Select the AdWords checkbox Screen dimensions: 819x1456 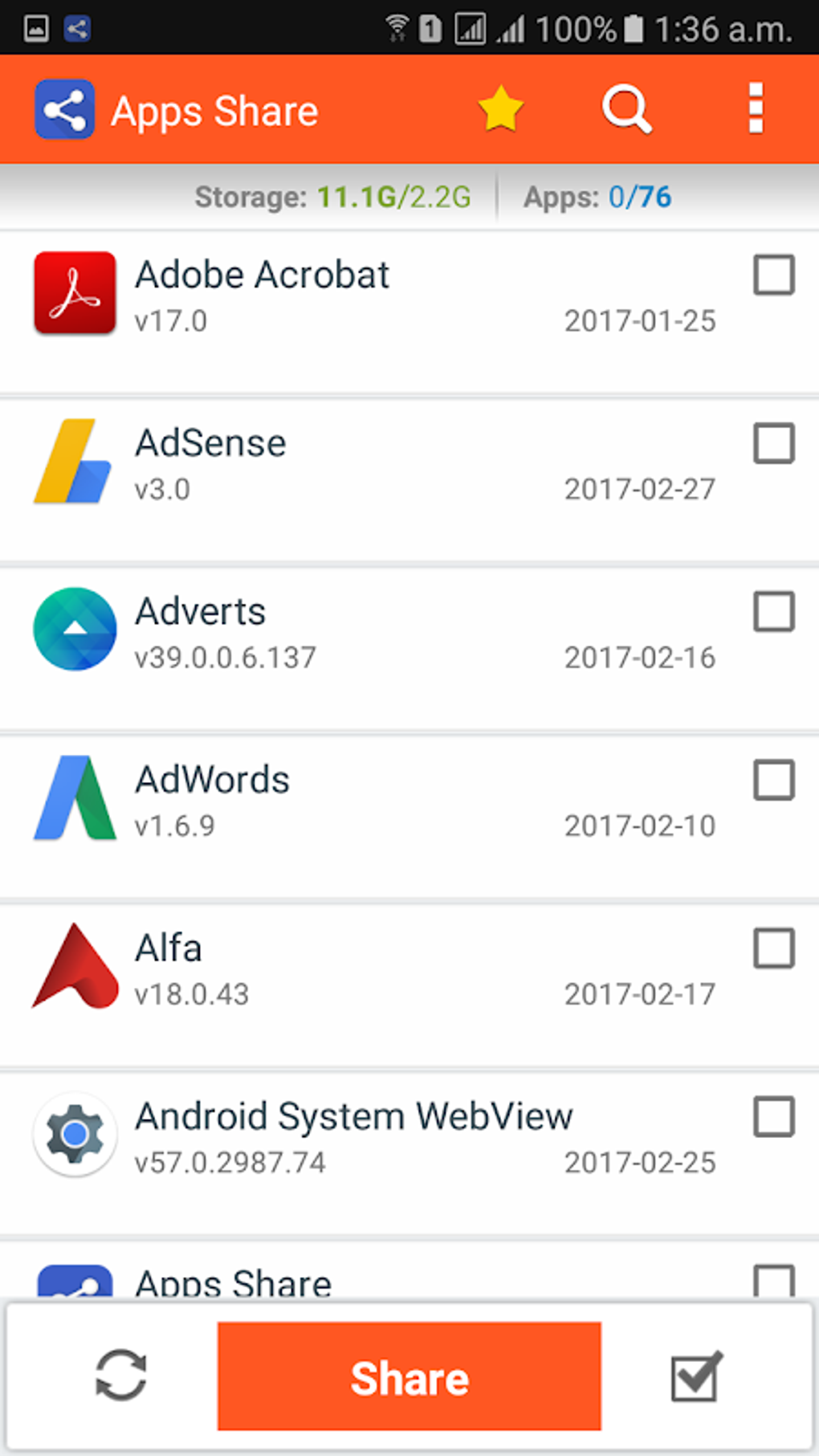[773, 780]
